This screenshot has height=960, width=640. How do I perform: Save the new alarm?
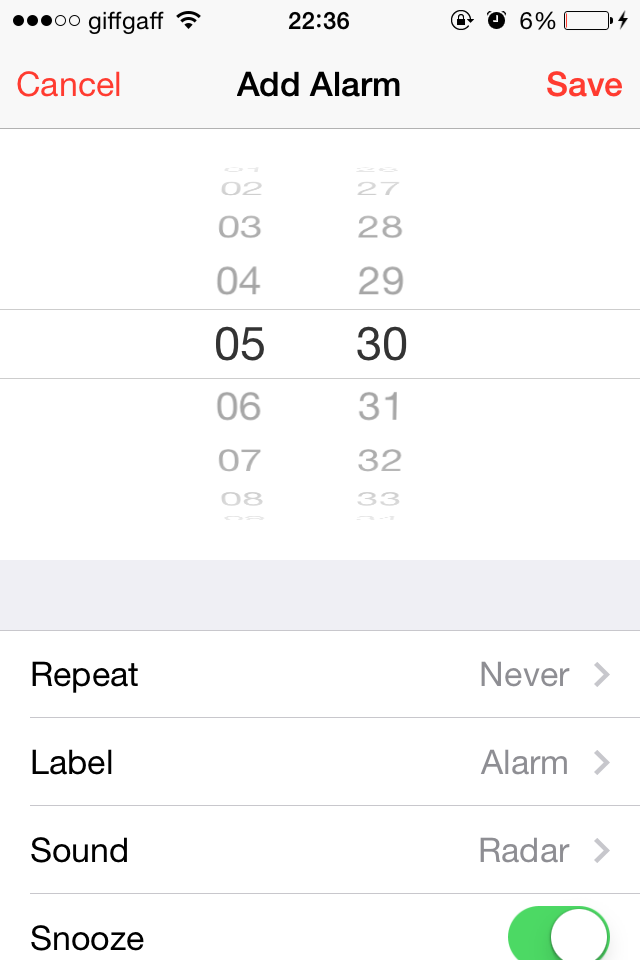(584, 85)
